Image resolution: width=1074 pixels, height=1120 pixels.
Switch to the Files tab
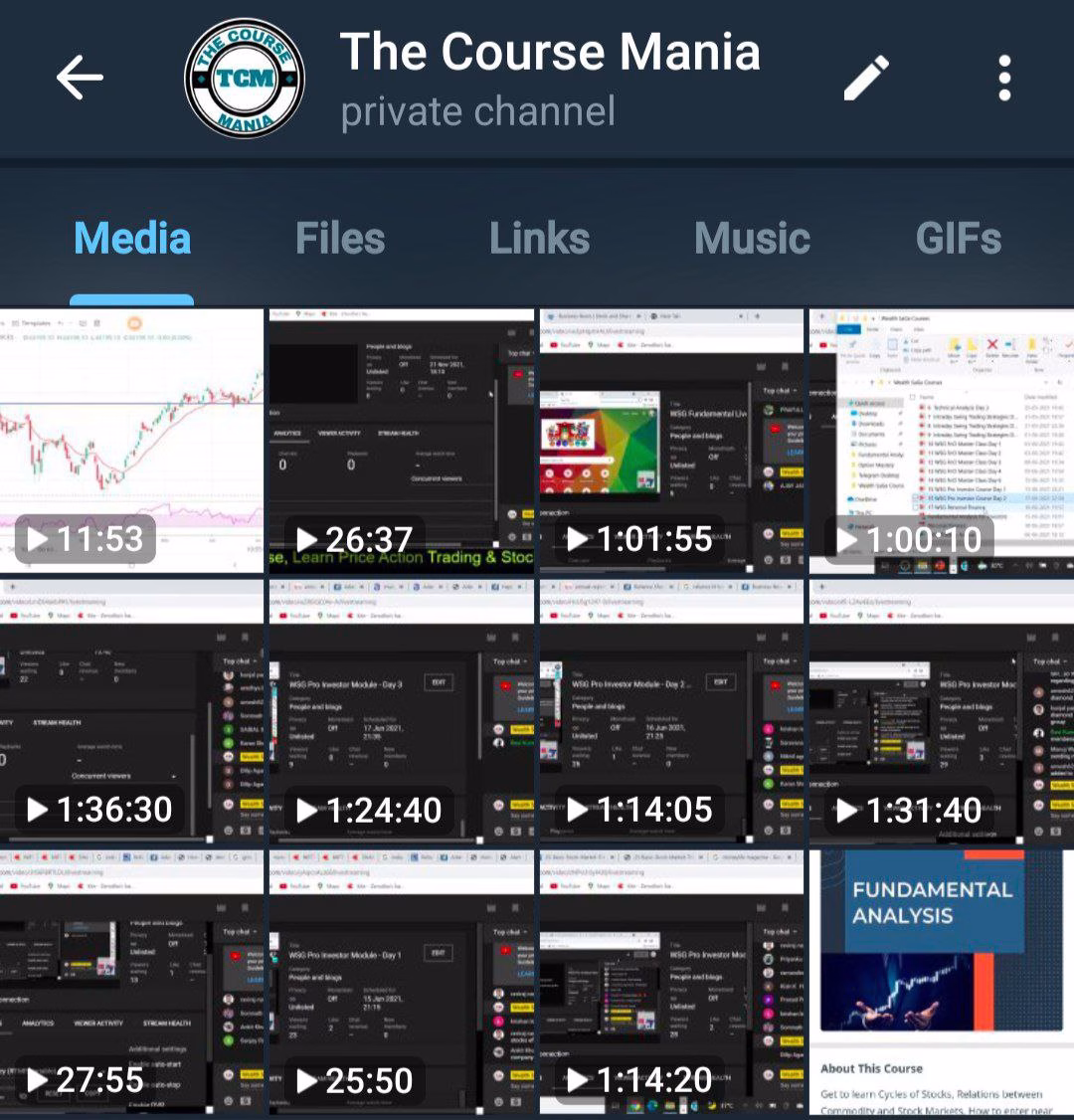point(340,239)
